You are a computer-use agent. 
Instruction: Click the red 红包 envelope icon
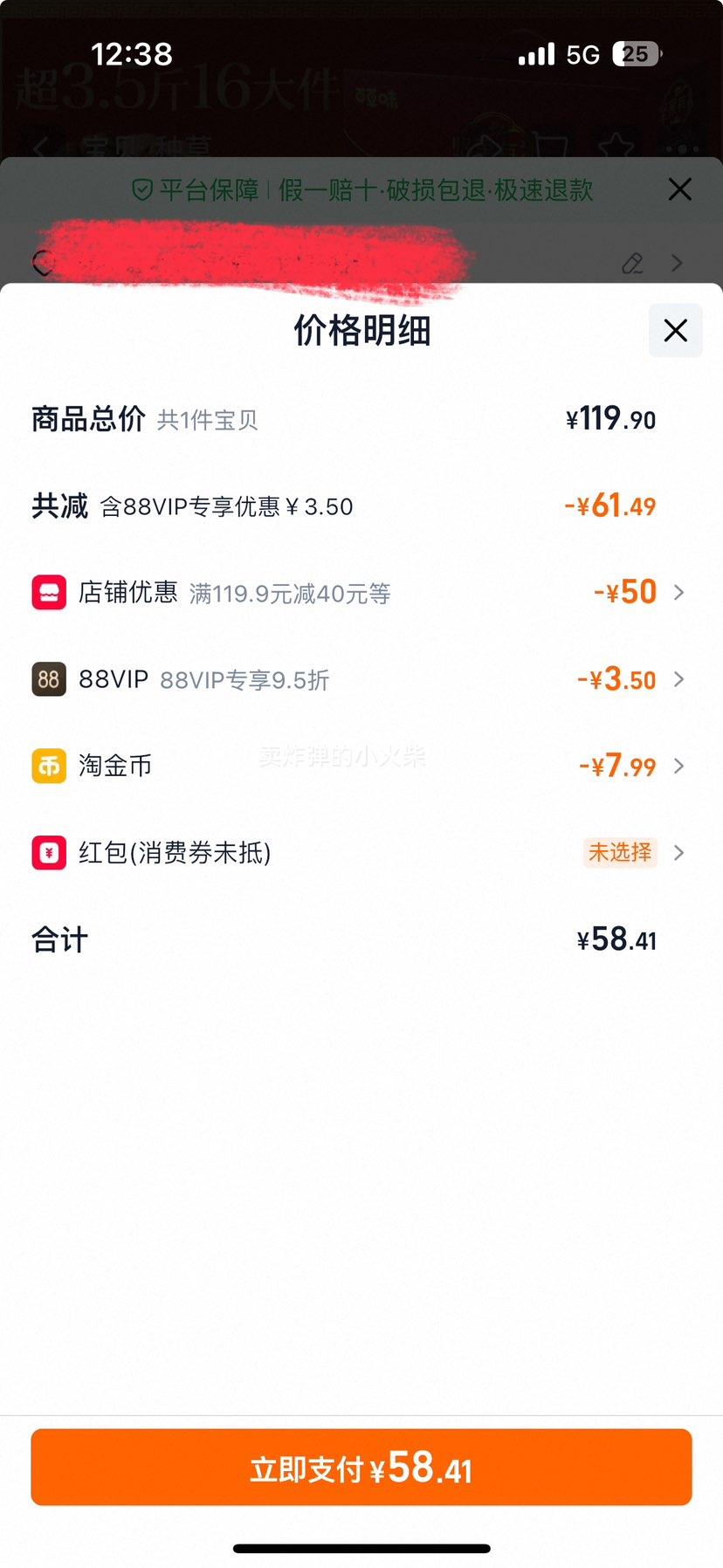pyautogui.click(x=48, y=853)
